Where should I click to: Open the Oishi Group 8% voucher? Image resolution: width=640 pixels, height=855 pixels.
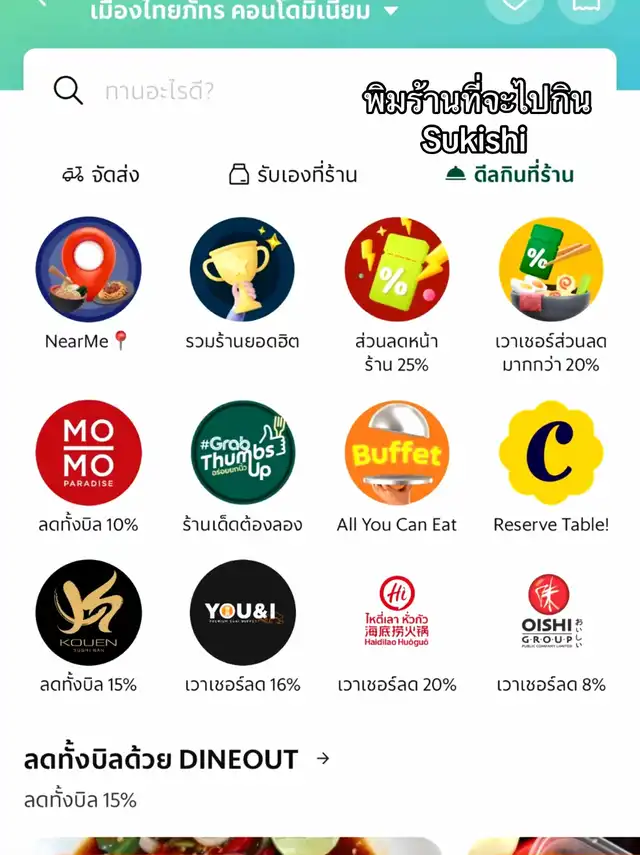551,613
